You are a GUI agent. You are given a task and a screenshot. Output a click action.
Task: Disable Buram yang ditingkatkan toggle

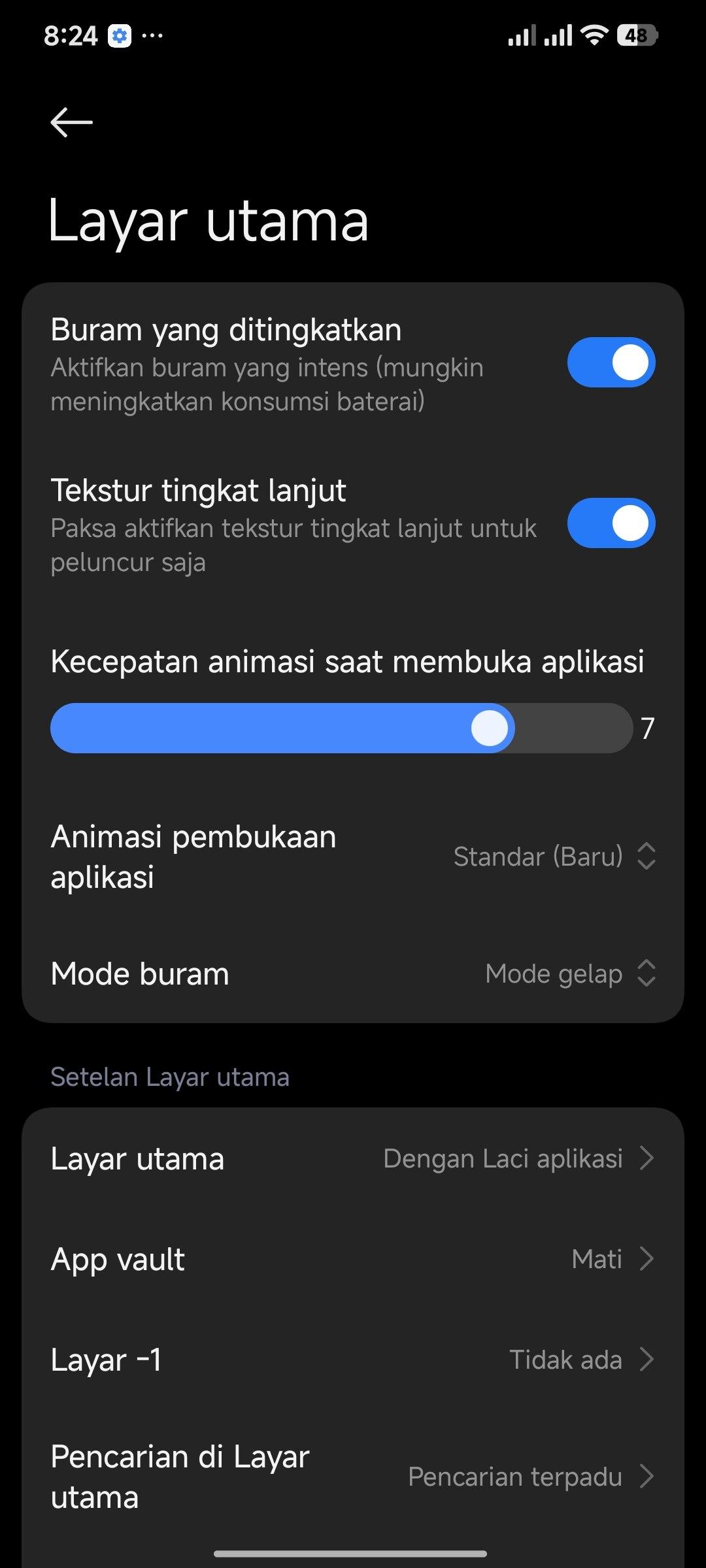(x=611, y=363)
